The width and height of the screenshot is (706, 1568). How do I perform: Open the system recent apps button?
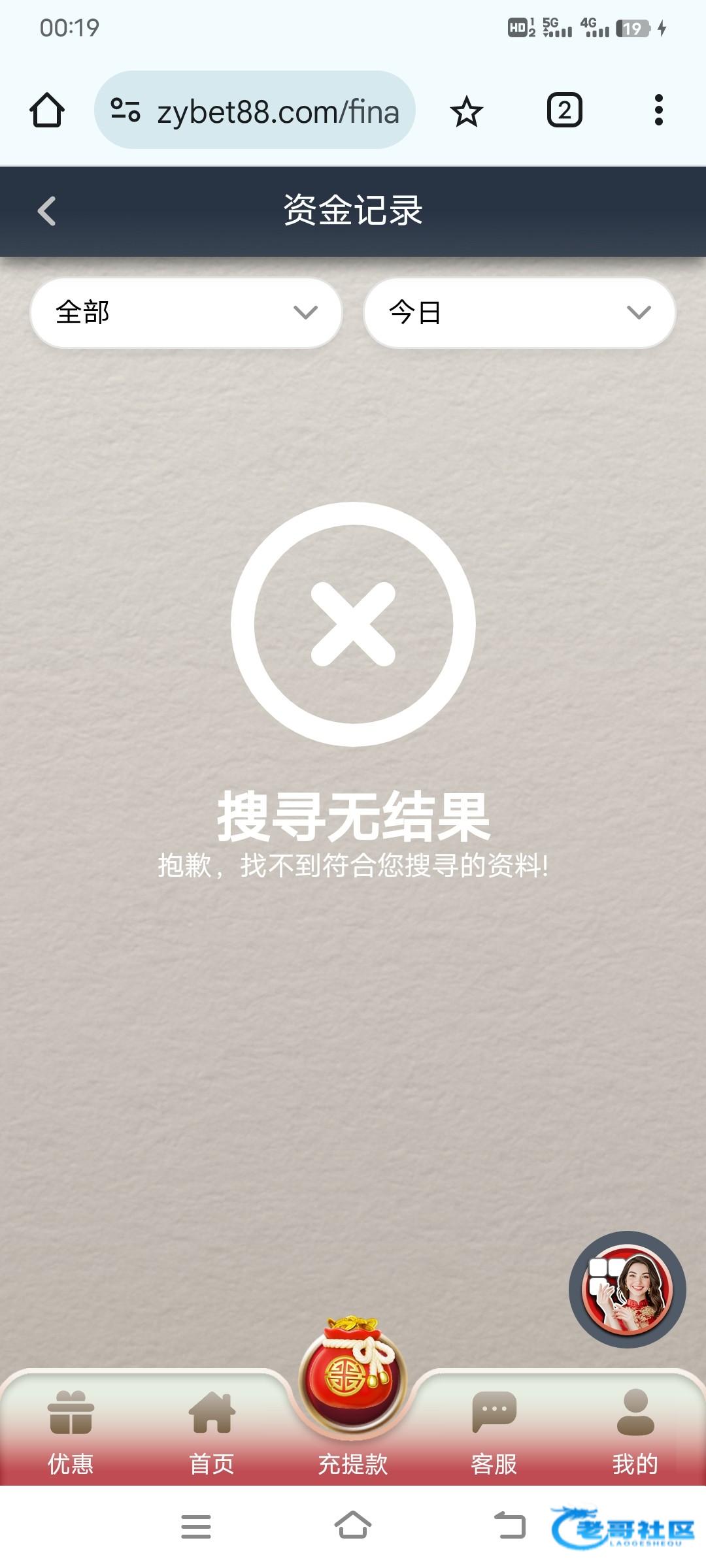click(x=196, y=1526)
